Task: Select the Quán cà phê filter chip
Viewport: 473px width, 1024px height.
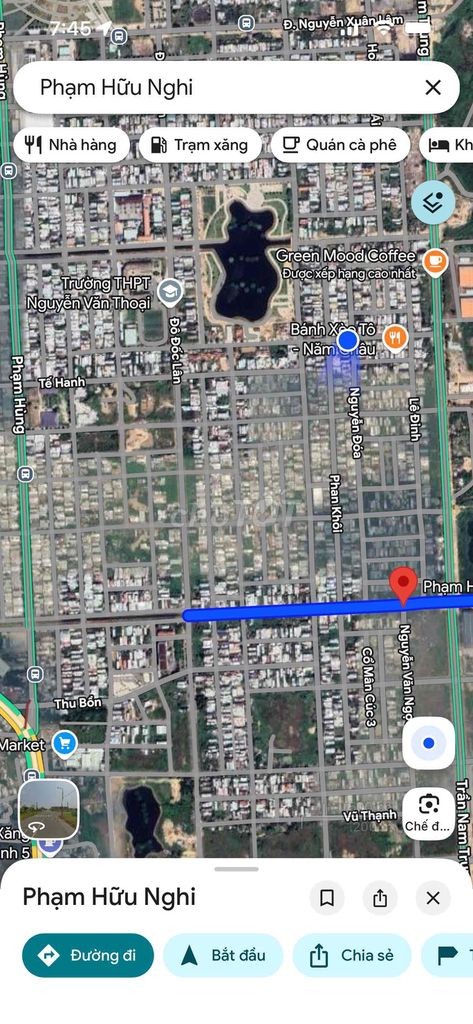Action: 340,145
